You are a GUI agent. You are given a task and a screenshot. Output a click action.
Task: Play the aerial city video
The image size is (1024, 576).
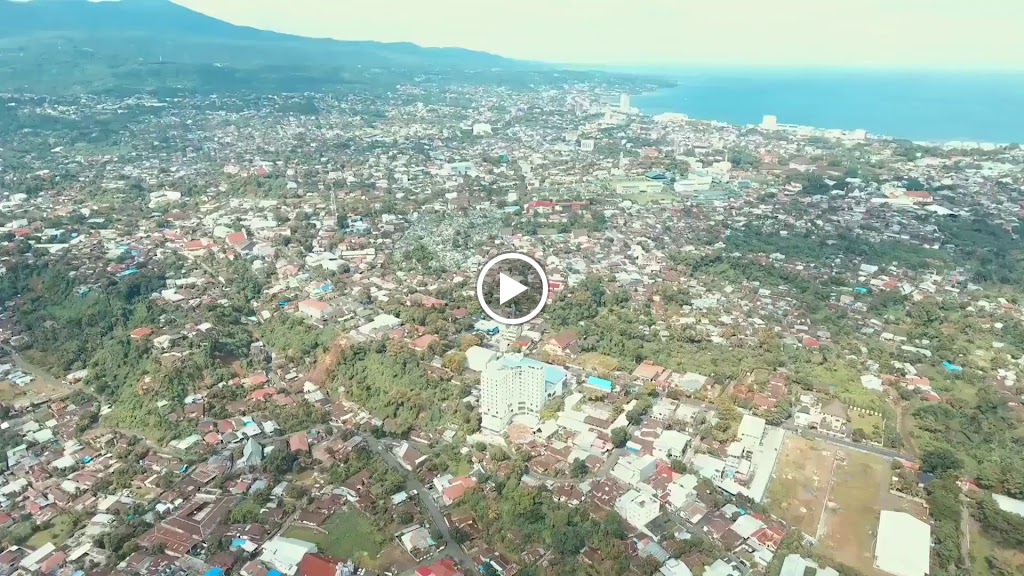[512, 288]
